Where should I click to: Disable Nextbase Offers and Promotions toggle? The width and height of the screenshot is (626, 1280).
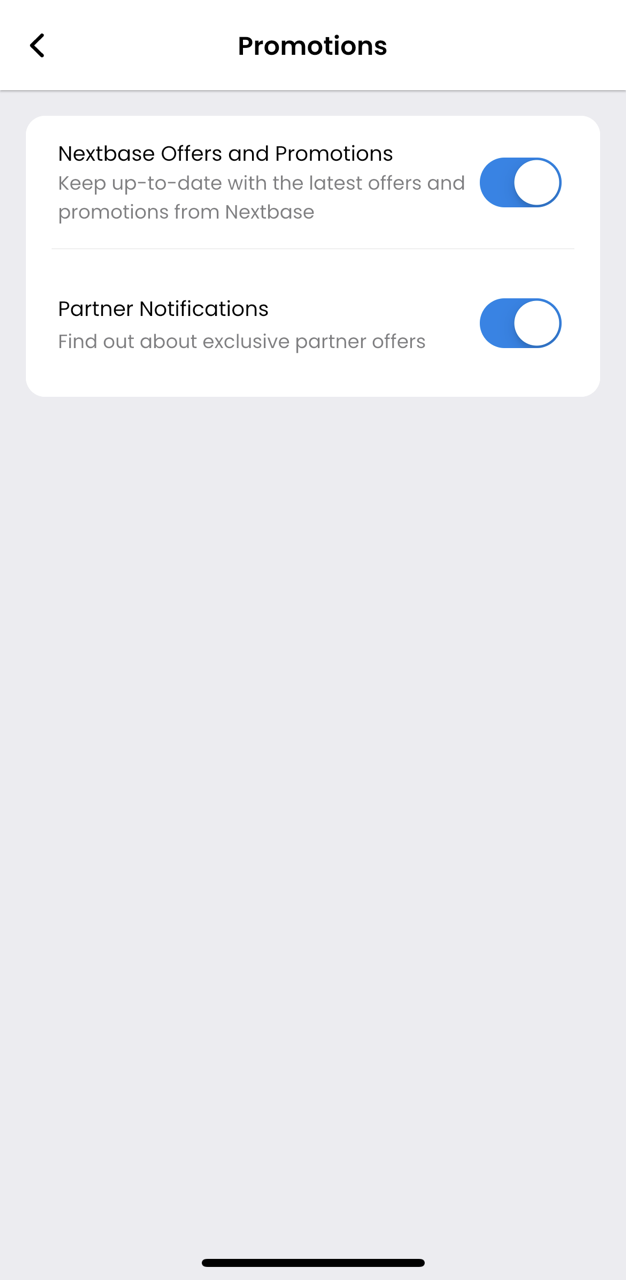point(520,183)
